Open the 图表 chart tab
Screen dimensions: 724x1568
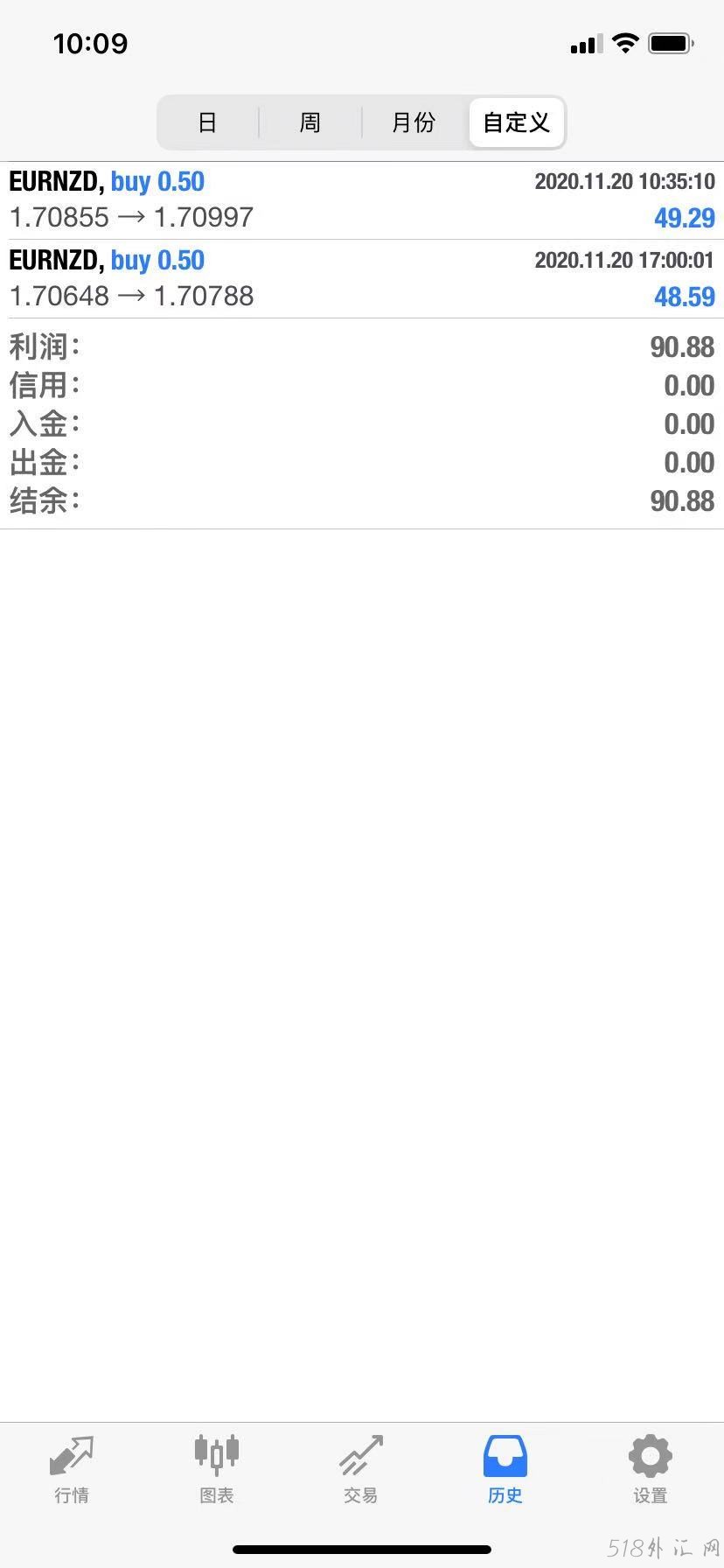pyautogui.click(x=216, y=1470)
